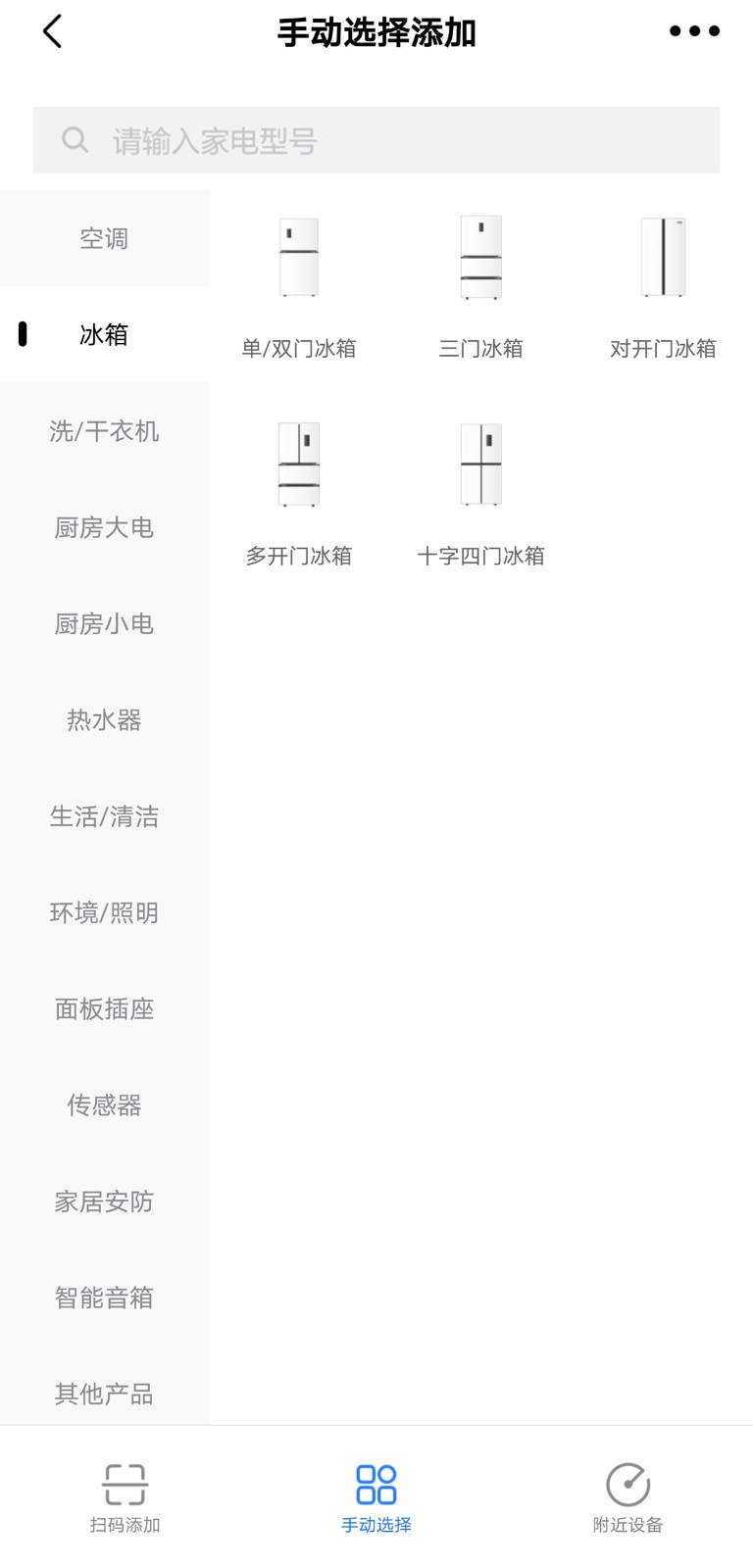This screenshot has width=753, height=1568.
Task: Go back using the top-left arrow
Action: pyautogui.click(x=53, y=31)
